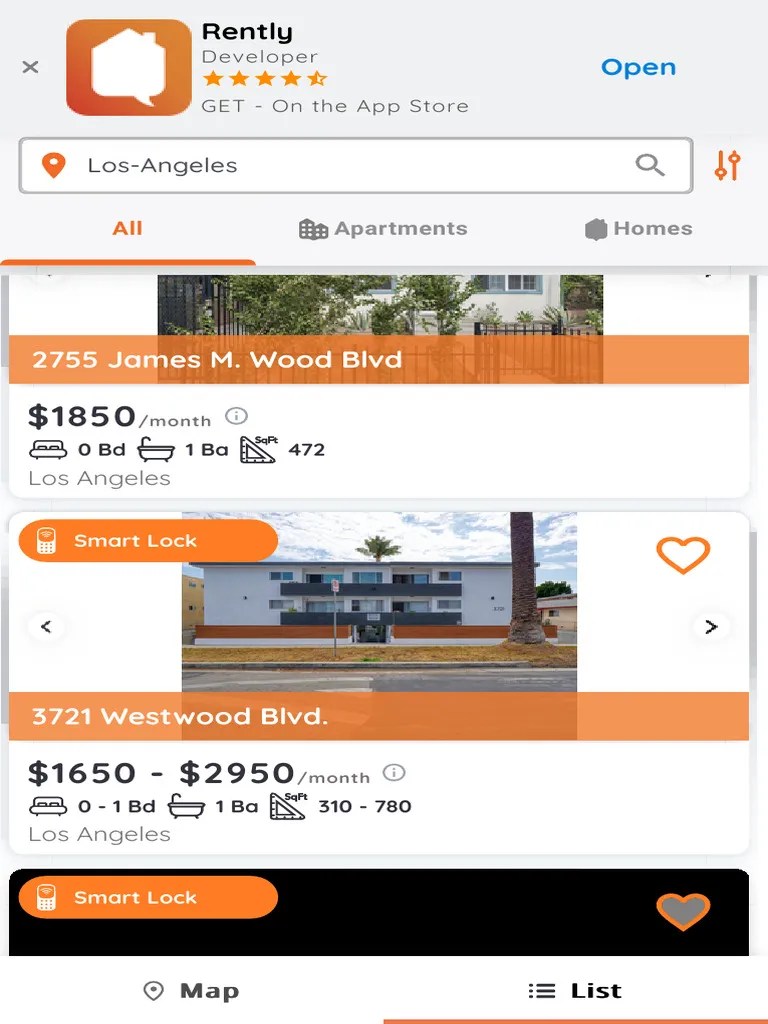The height and width of the screenshot is (1024, 768).
Task: Open Rently in the App Store
Action: coord(638,68)
